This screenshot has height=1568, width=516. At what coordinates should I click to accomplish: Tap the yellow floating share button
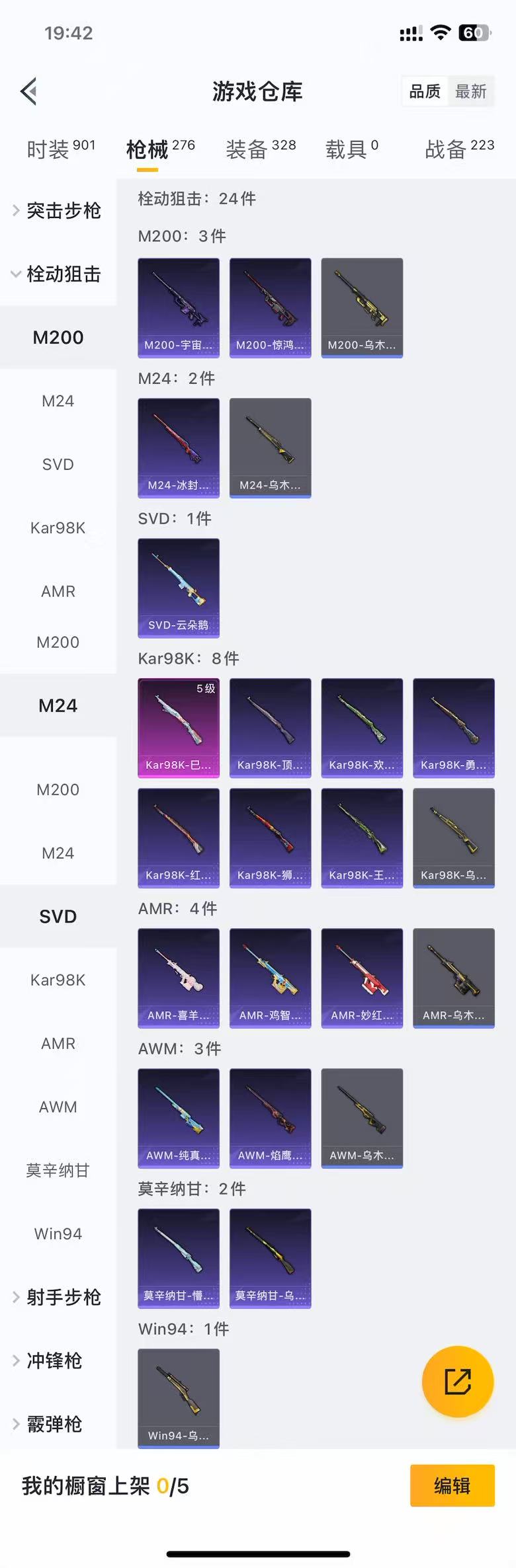[458, 1382]
